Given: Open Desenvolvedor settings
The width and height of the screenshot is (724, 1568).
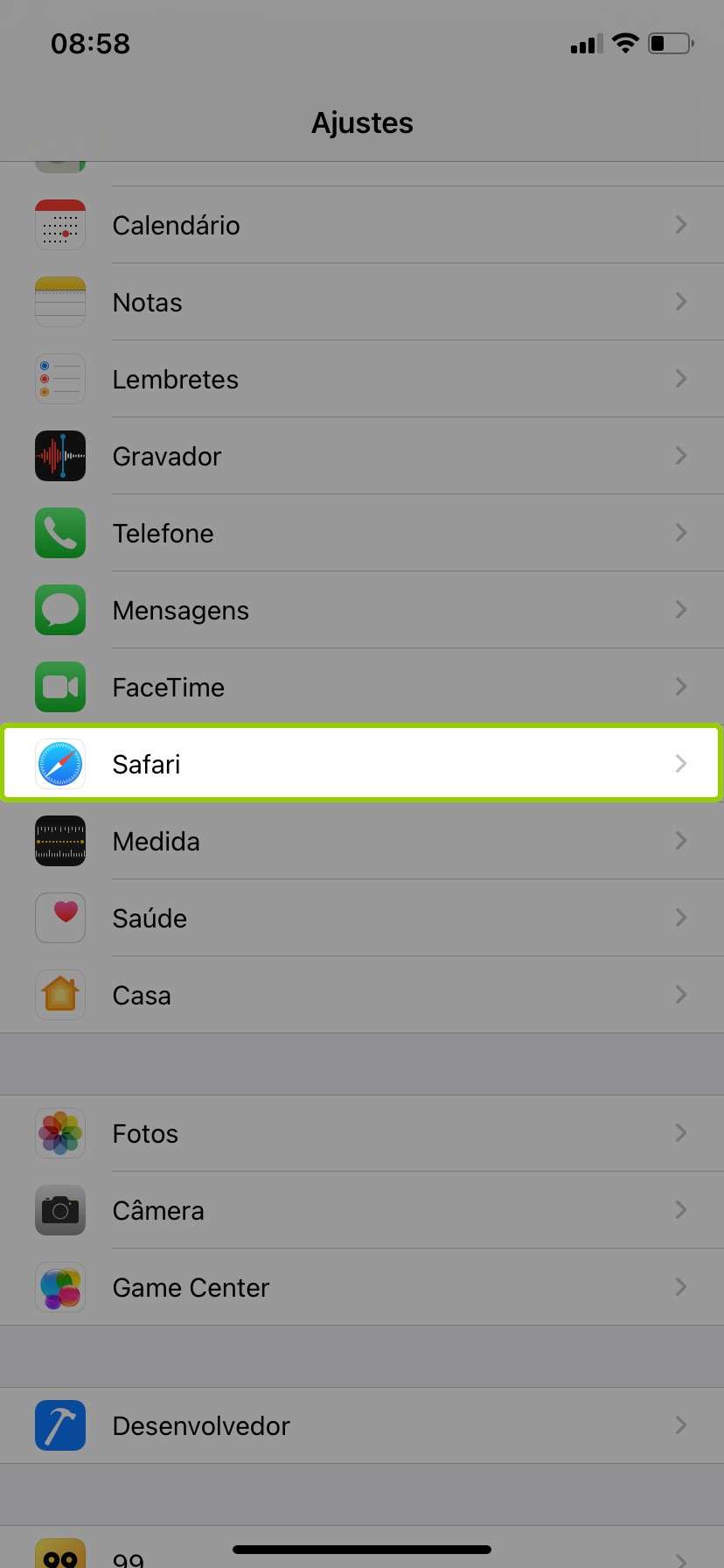Looking at the screenshot, I should click(x=362, y=1425).
